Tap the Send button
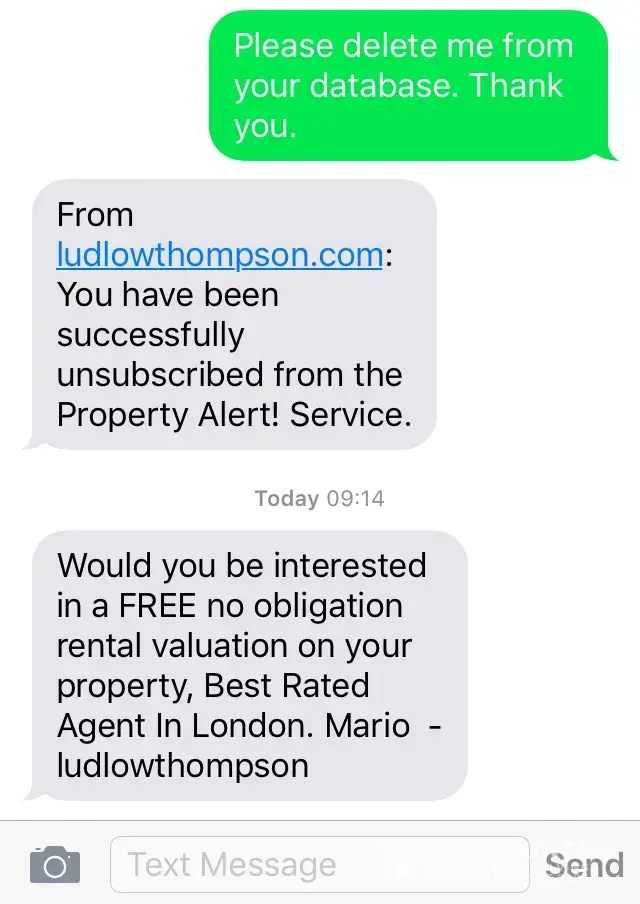Image resolution: width=640 pixels, height=904 pixels. pos(584,864)
